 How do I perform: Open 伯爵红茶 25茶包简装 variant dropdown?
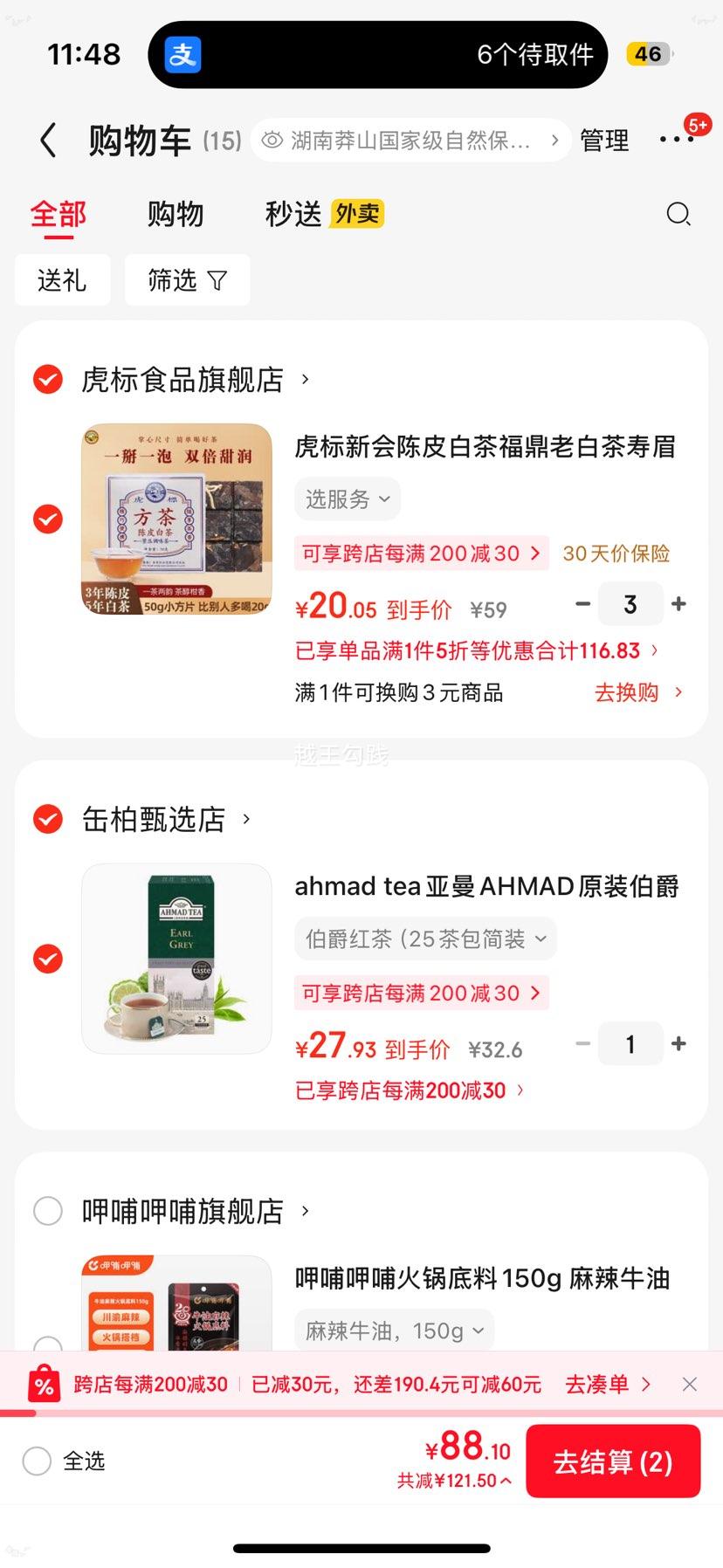pos(425,938)
